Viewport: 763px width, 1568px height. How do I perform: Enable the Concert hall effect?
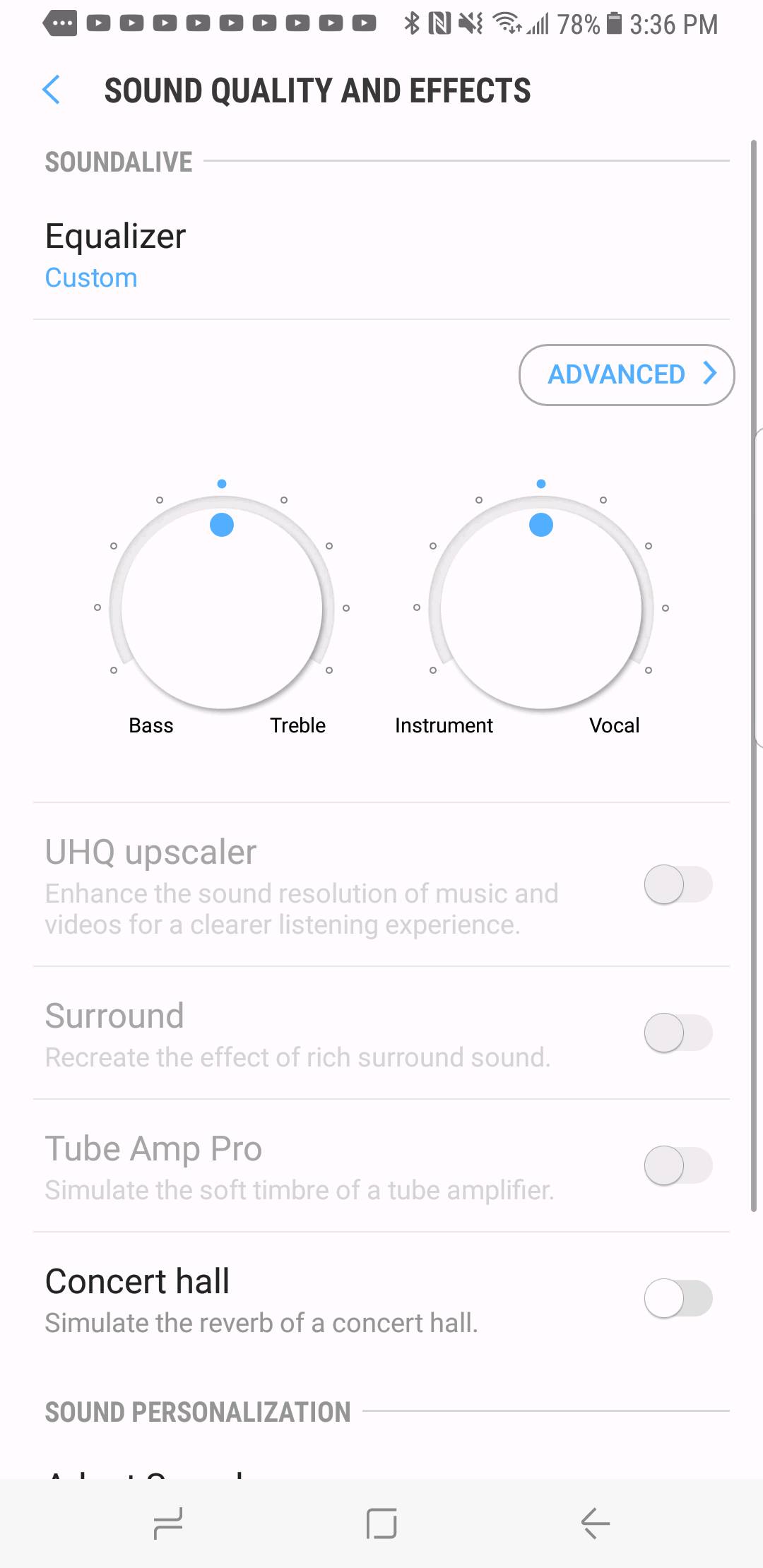click(678, 1298)
